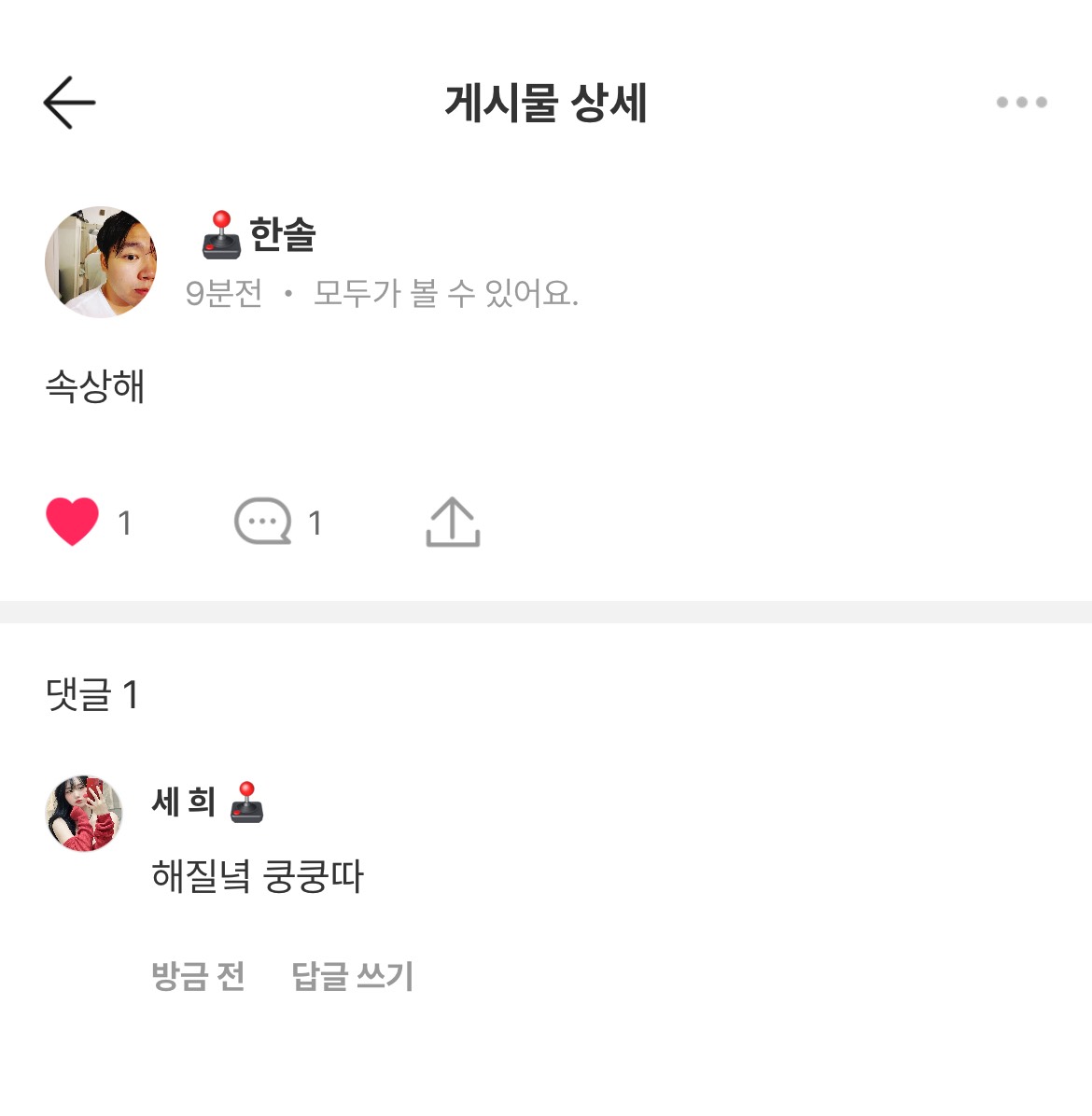Viewport: 1092px width, 1116px height.
Task: Tap the visibility setting 모두가 볼 수 있어요
Action: click(x=442, y=294)
